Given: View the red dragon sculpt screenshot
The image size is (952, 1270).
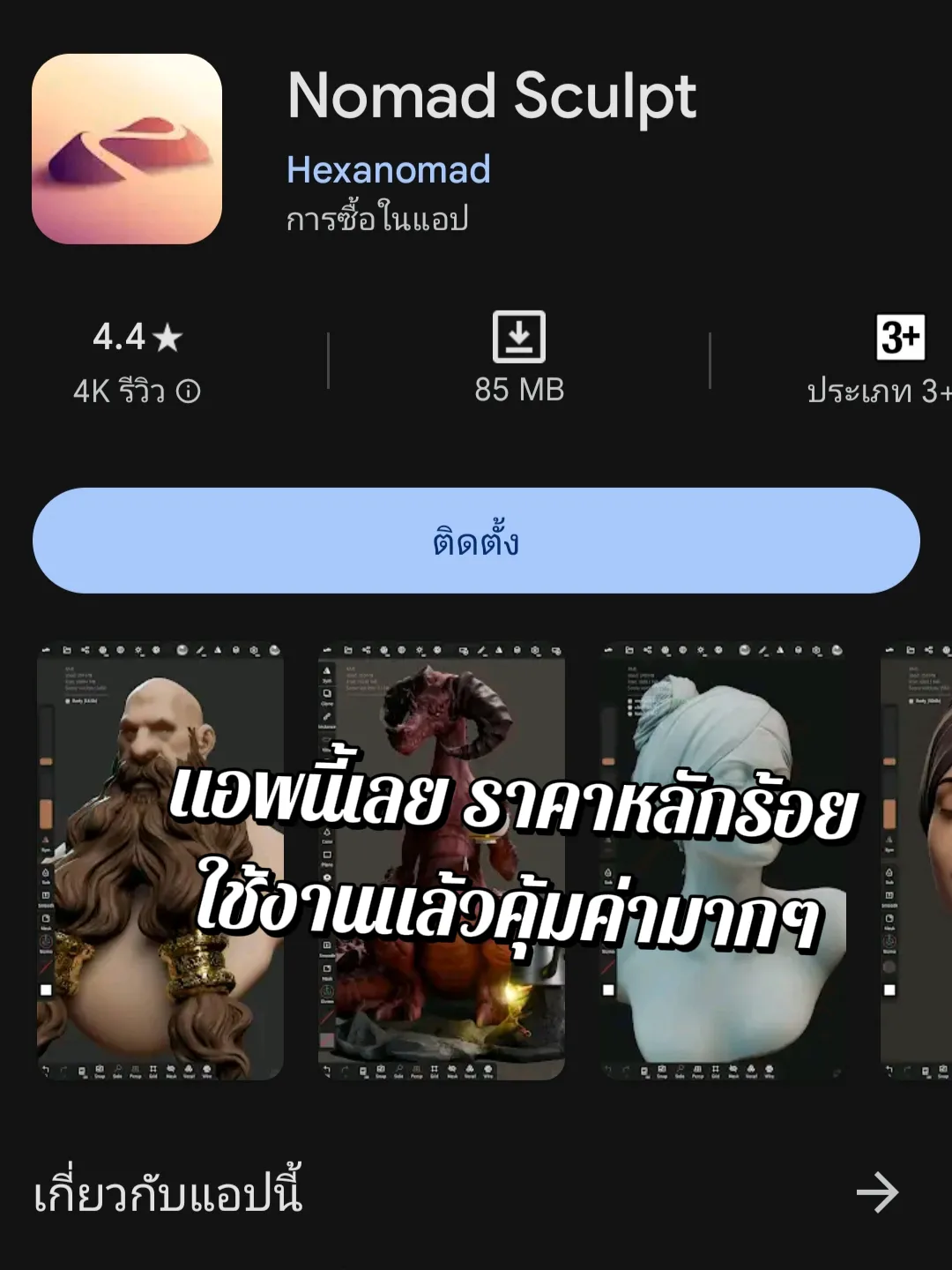Looking at the screenshot, I should (x=441, y=860).
